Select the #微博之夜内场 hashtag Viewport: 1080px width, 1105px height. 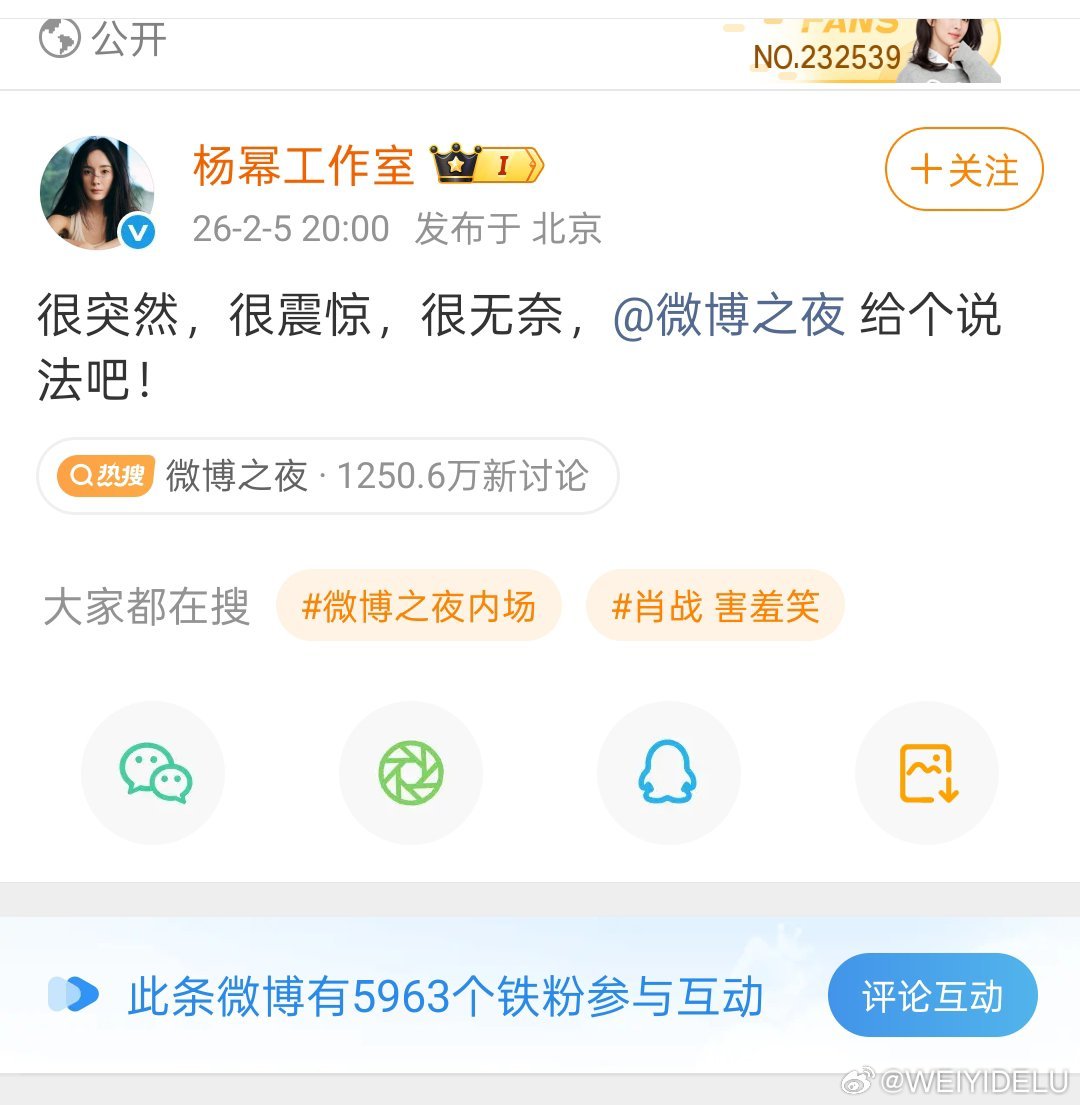click(x=419, y=605)
